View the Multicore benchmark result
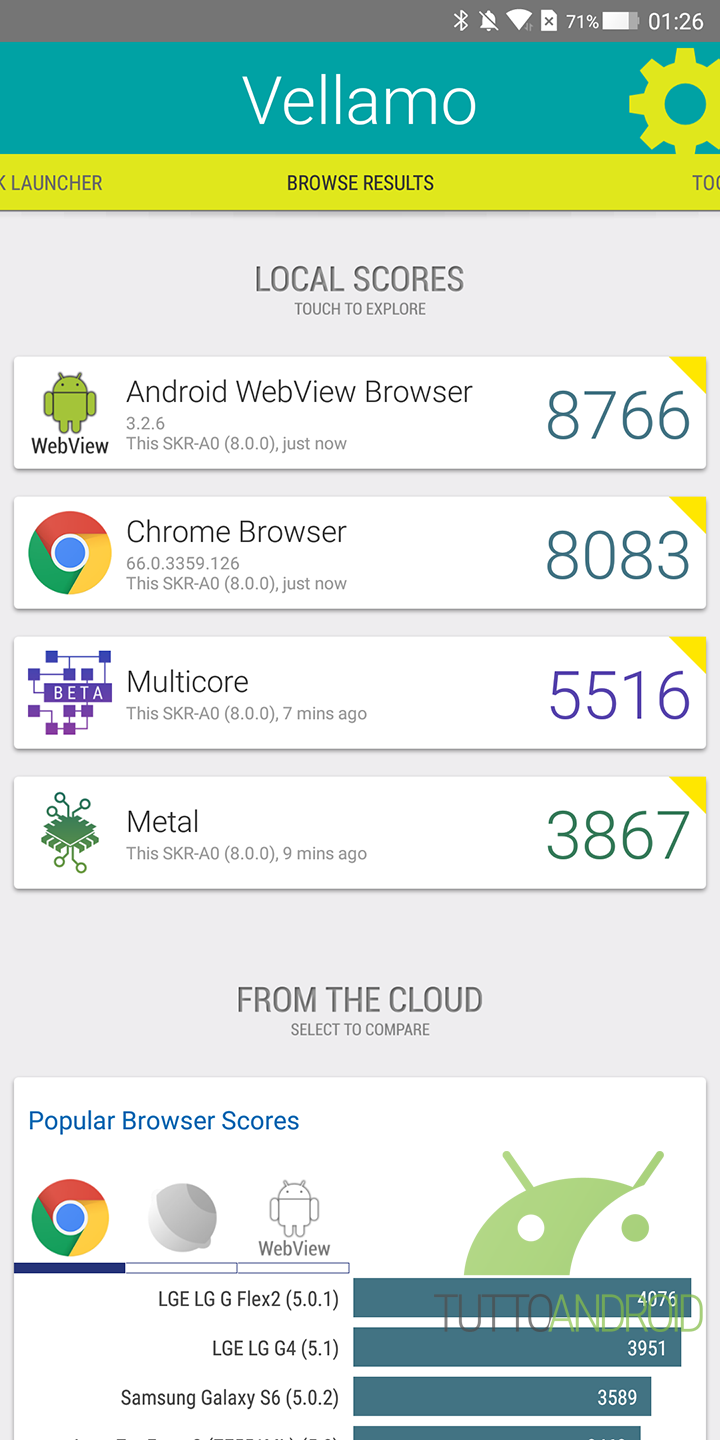The image size is (720, 1440). tap(360, 693)
